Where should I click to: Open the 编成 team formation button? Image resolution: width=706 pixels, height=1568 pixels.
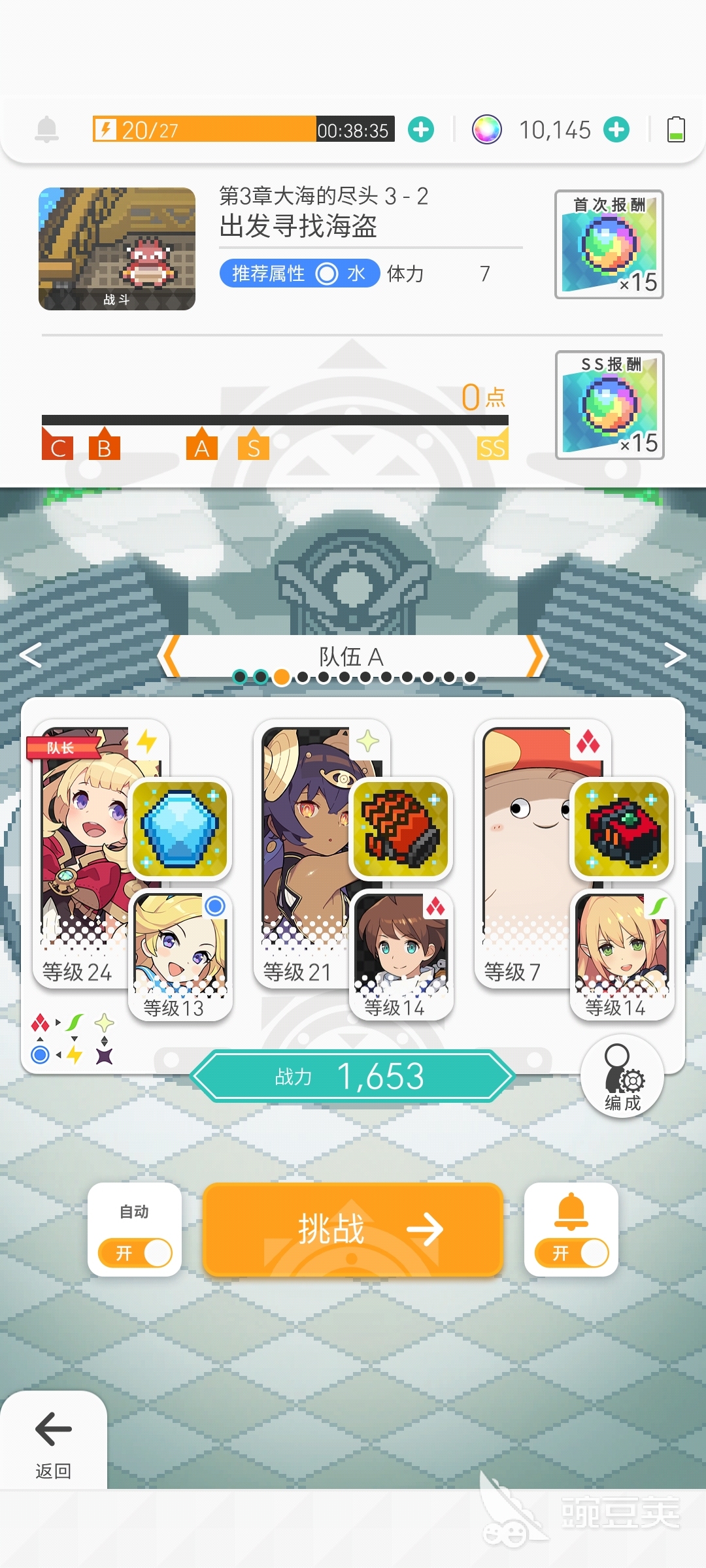coord(622,1077)
